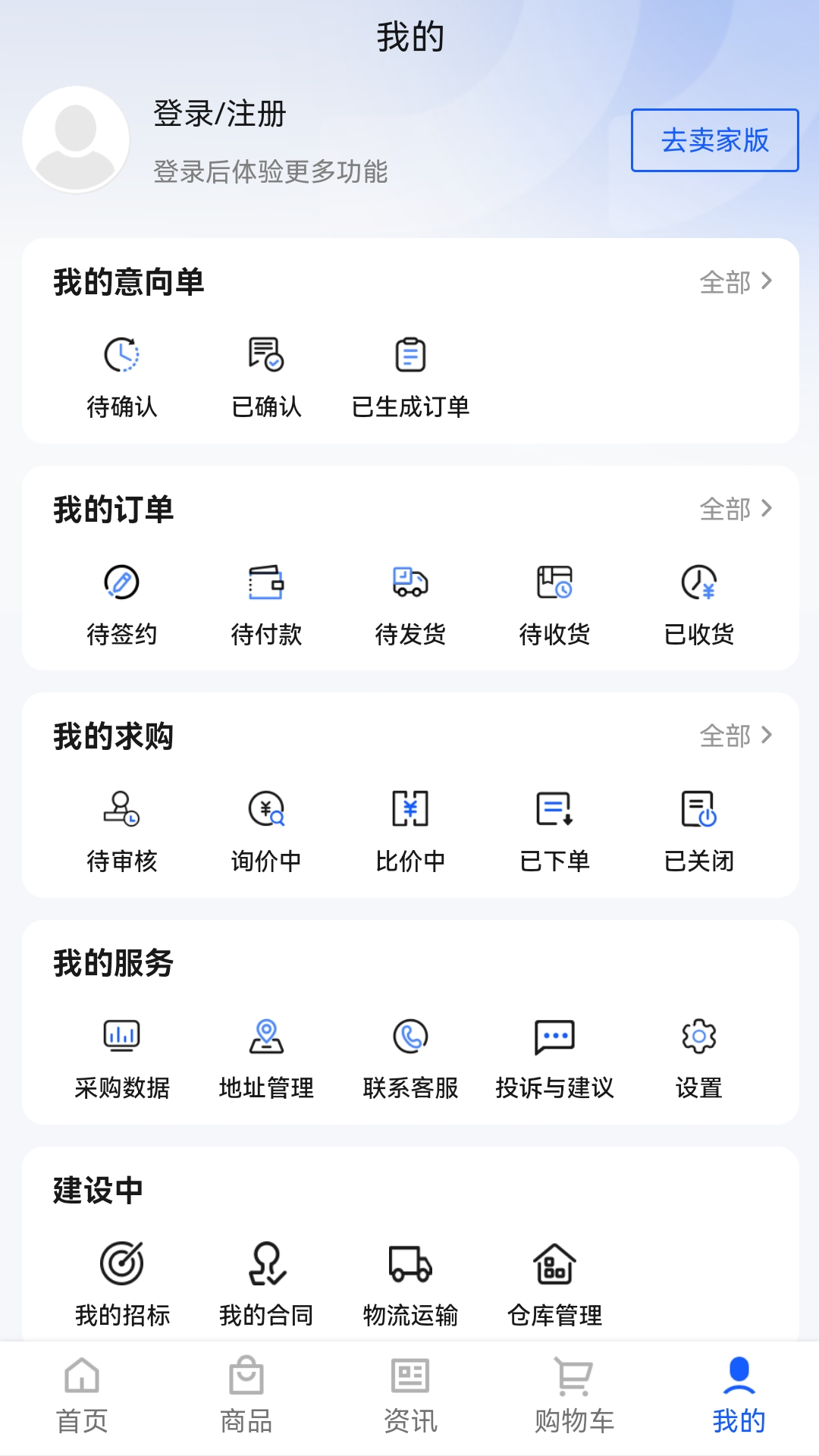Click the 去卖家版 seller version button

714,140
